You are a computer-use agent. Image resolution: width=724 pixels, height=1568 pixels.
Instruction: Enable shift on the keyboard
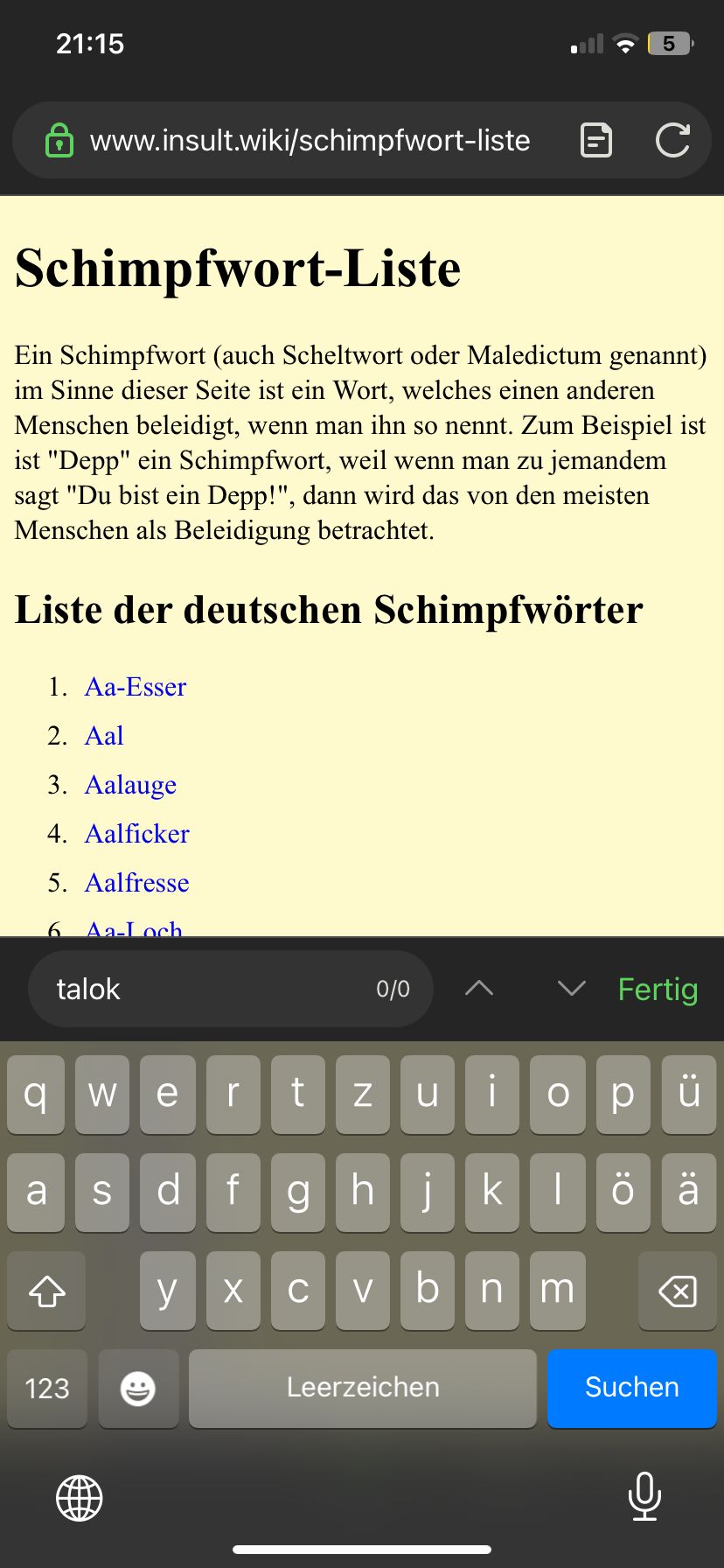pyautogui.click(x=47, y=1291)
